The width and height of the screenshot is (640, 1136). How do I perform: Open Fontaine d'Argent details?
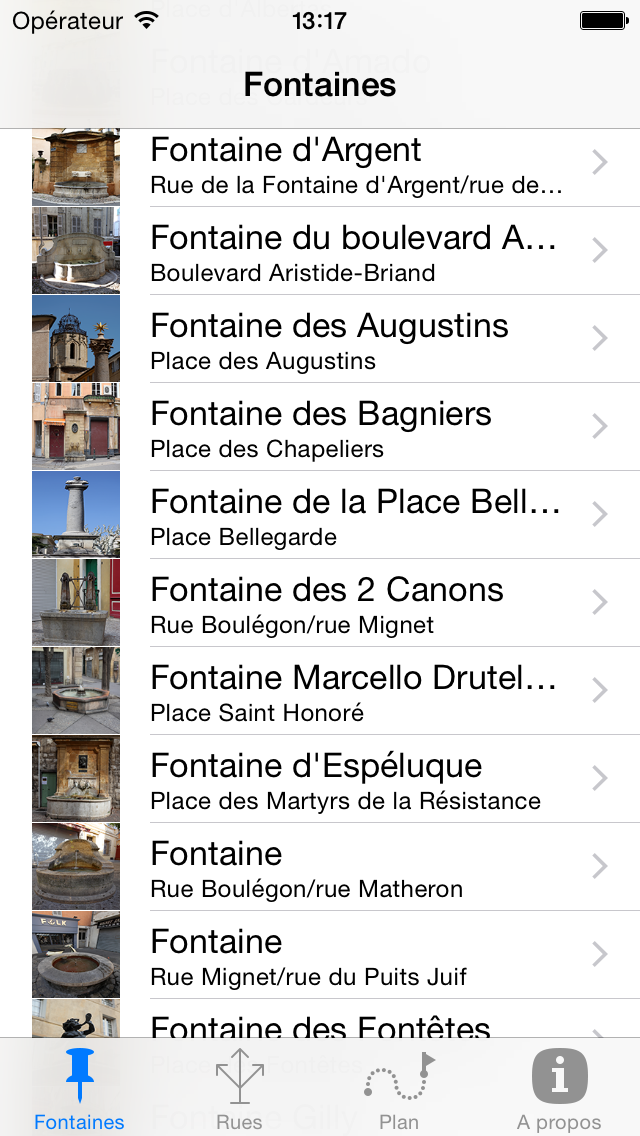click(x=320, y=163)
